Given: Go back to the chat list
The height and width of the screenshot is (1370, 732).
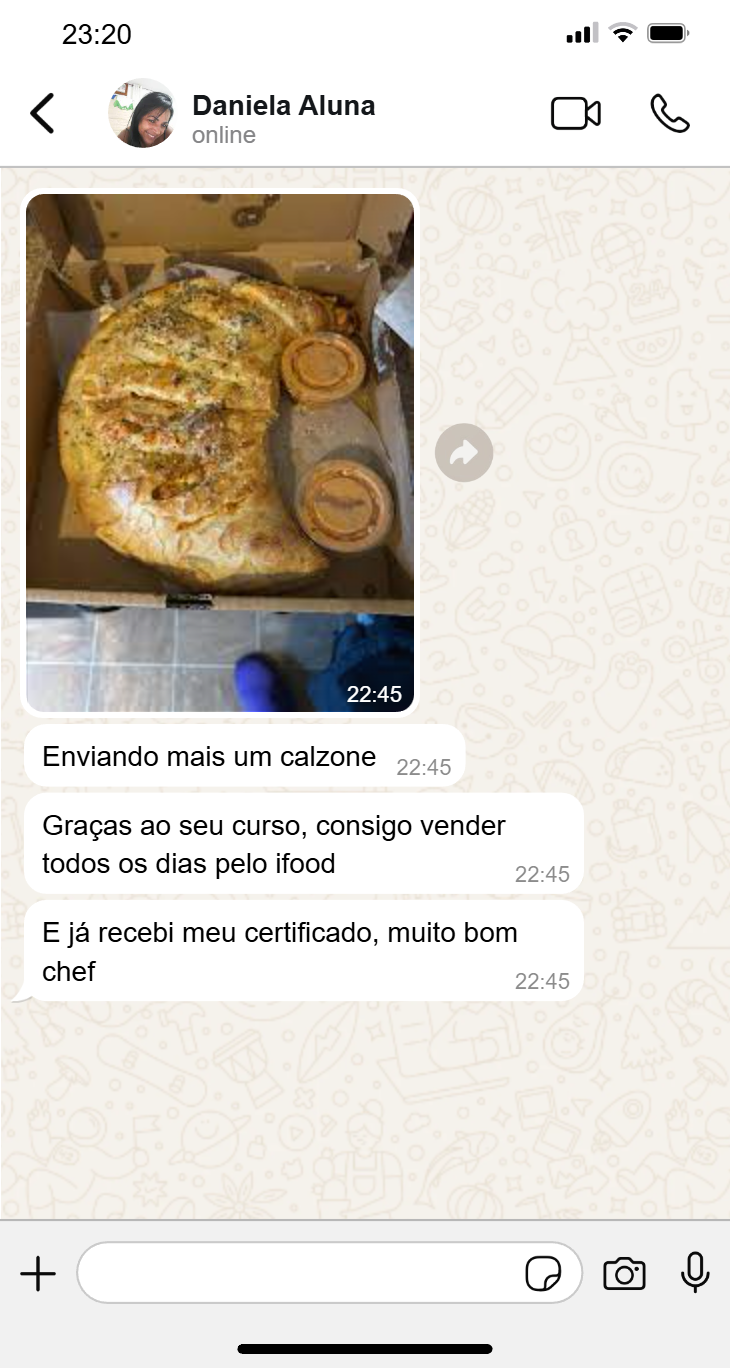Looking at the screenshot, I should pyautogui.click(x=42, y=114).
